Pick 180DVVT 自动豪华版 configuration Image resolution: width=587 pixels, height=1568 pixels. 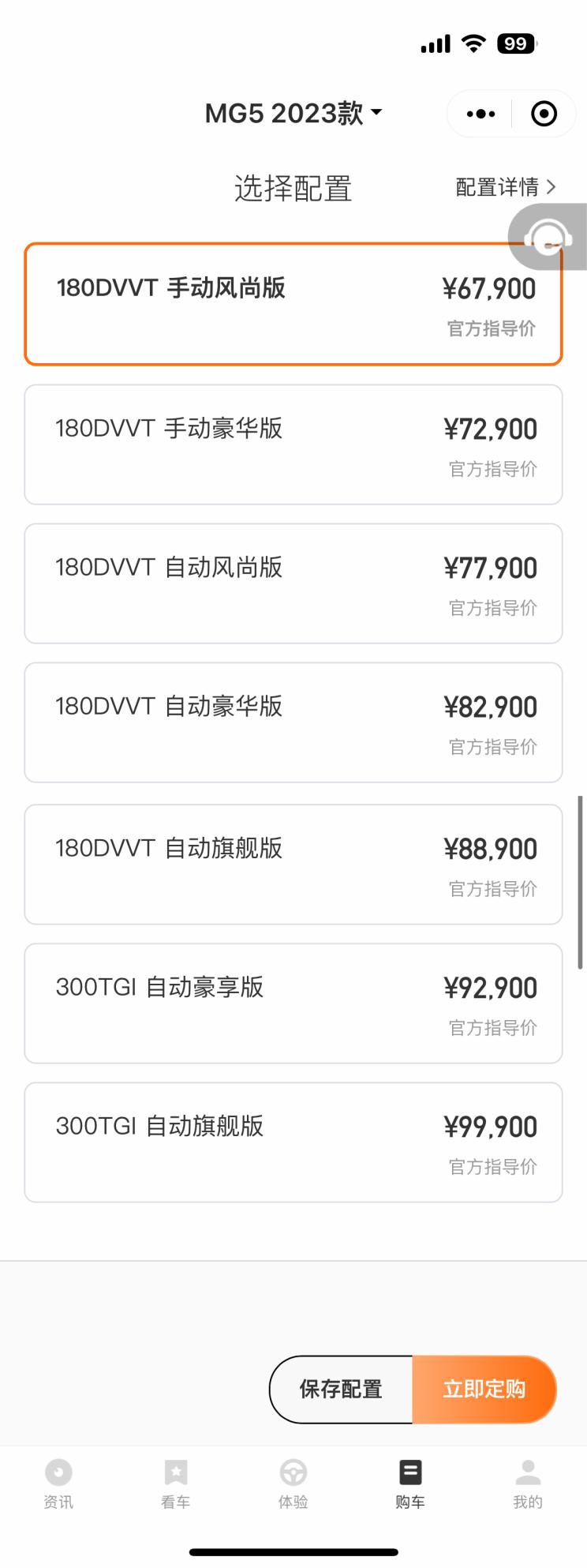tap(293, 722)
